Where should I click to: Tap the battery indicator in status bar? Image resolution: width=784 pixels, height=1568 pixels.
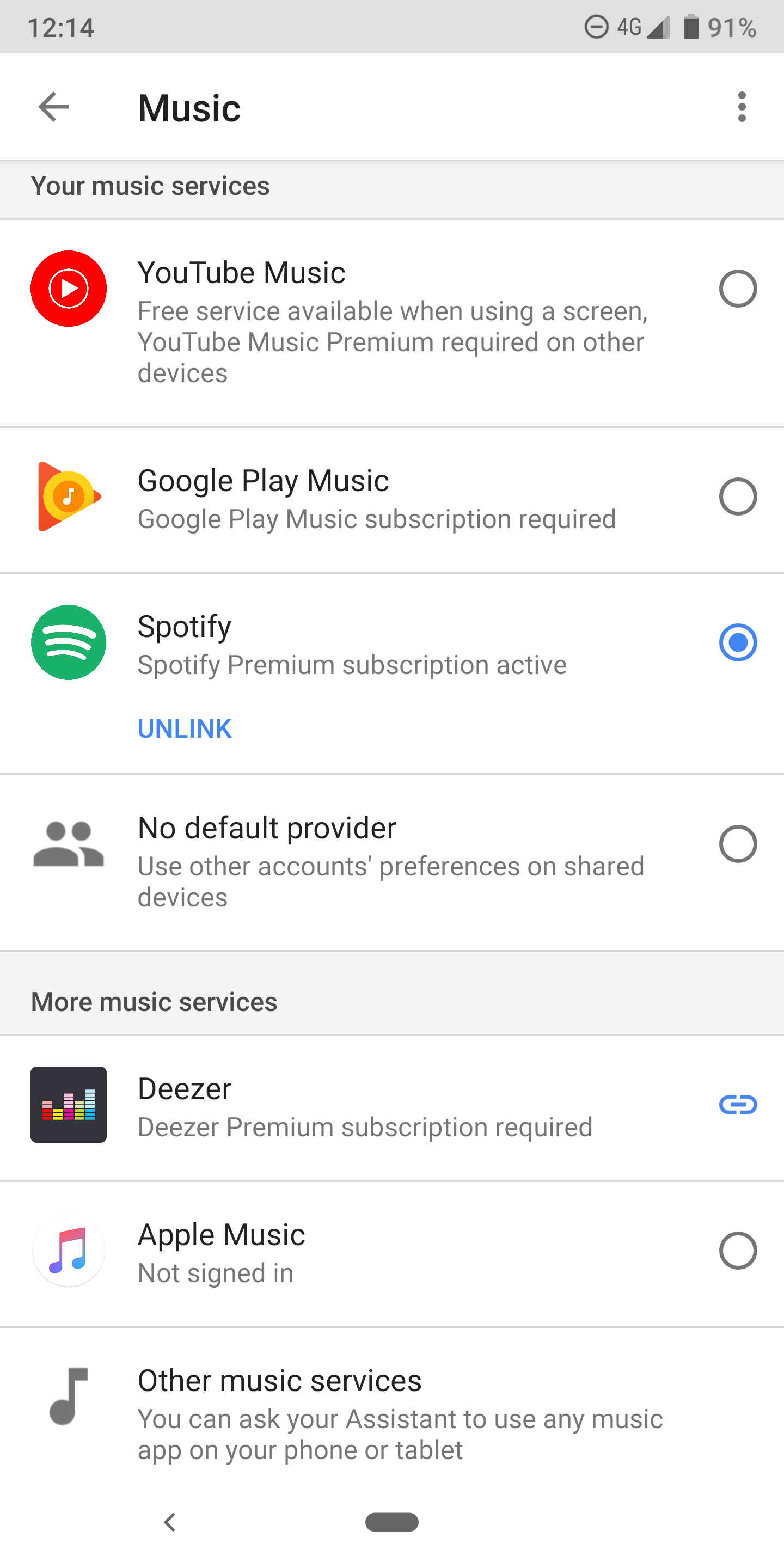coord(690,27)
